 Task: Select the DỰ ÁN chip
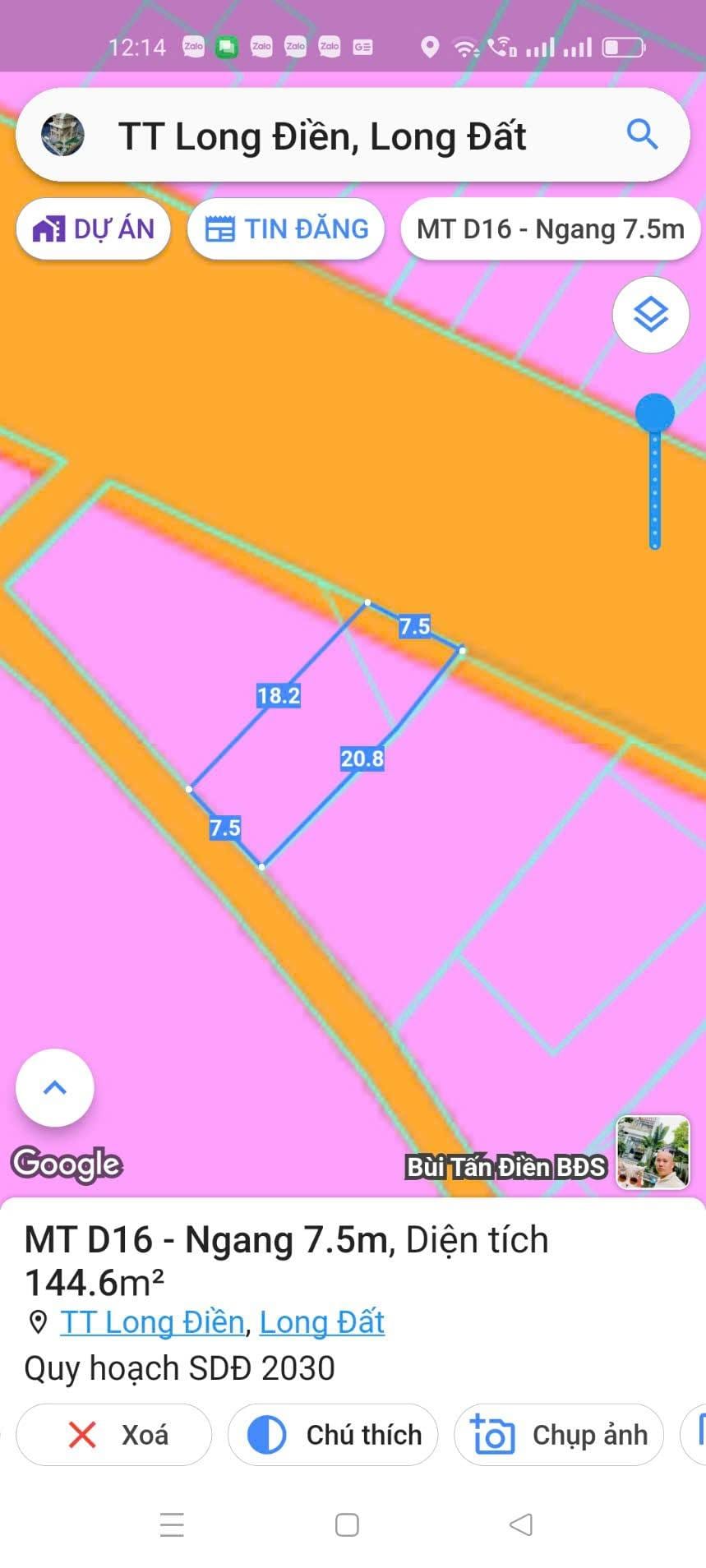(x=93, y=228)
